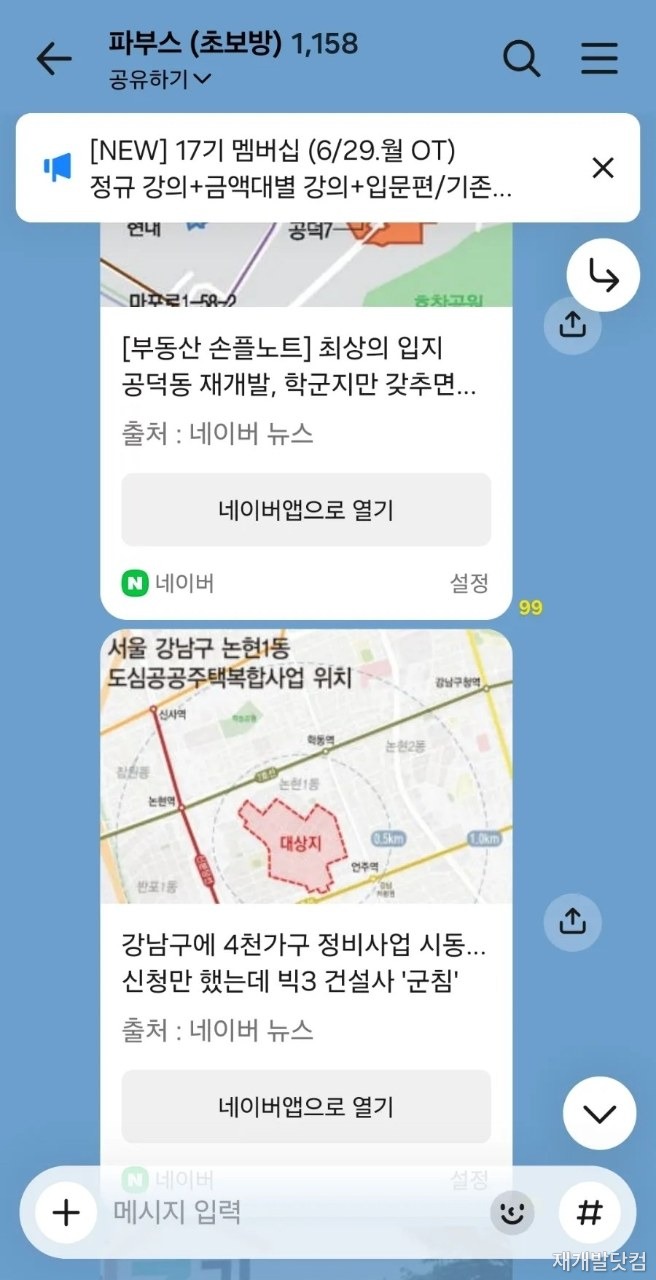Share the 공덕동 재개발 article
The width and height of the screenshot is (656, 1280).
coord(572,324)
